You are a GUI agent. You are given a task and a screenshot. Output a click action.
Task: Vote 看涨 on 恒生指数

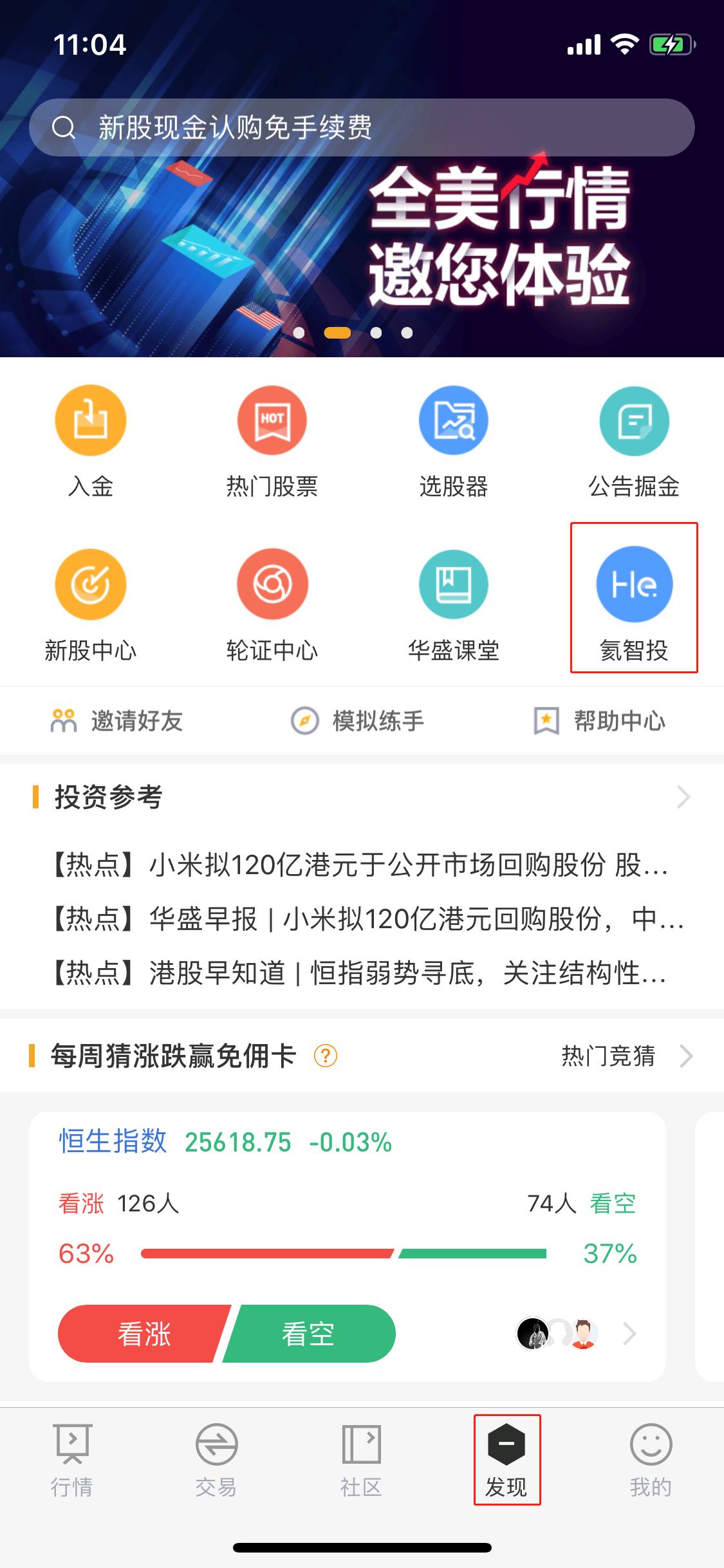143,1334
